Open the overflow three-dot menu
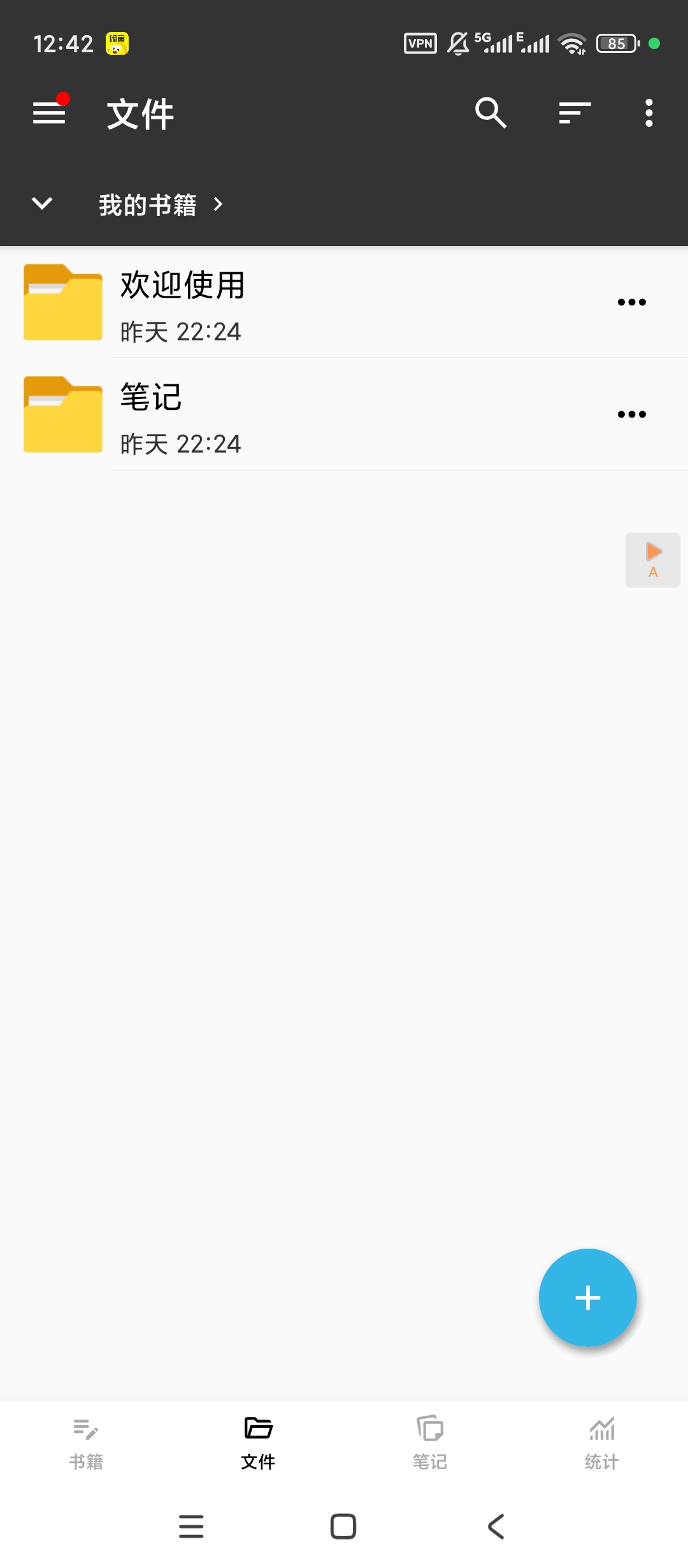The width and height of the screenshot is (688, 1568). (649, 113)
